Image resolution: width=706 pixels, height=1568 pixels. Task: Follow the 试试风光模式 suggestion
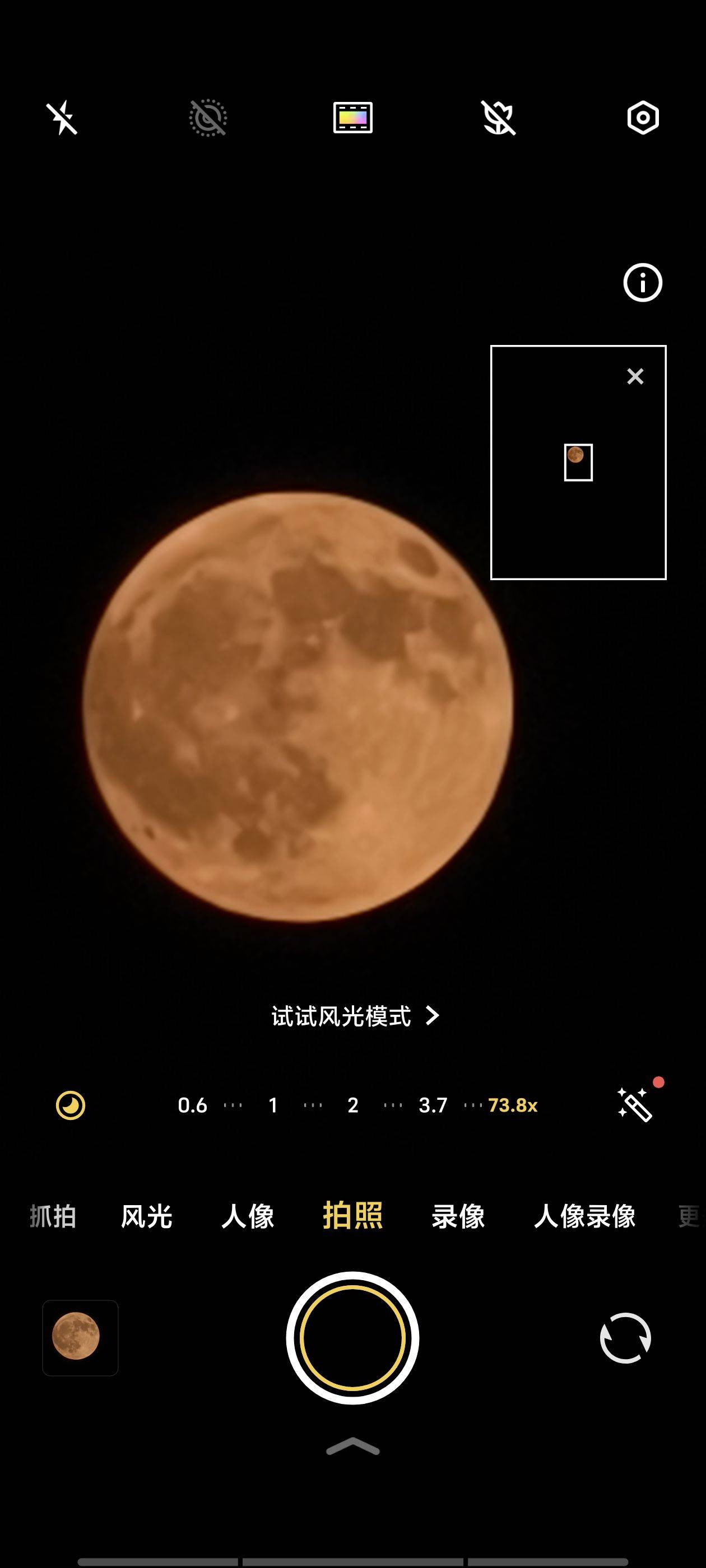coord(355,1016)
